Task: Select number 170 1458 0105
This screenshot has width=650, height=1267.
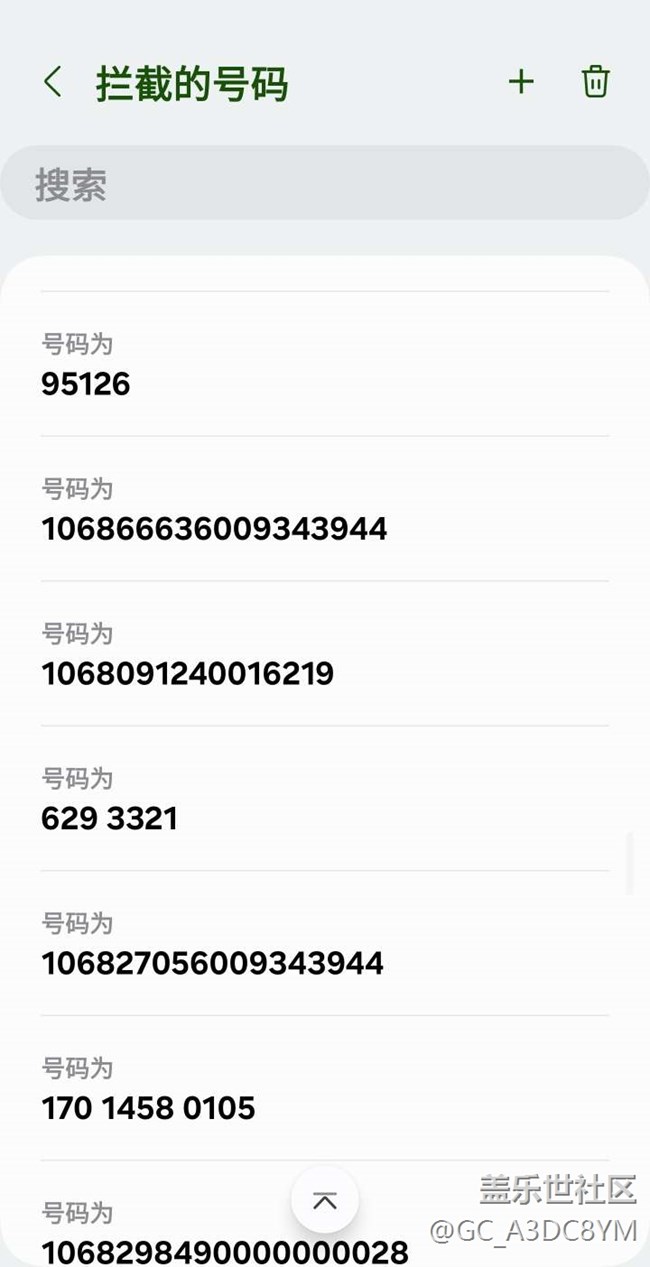Action: coord(324,1090)
